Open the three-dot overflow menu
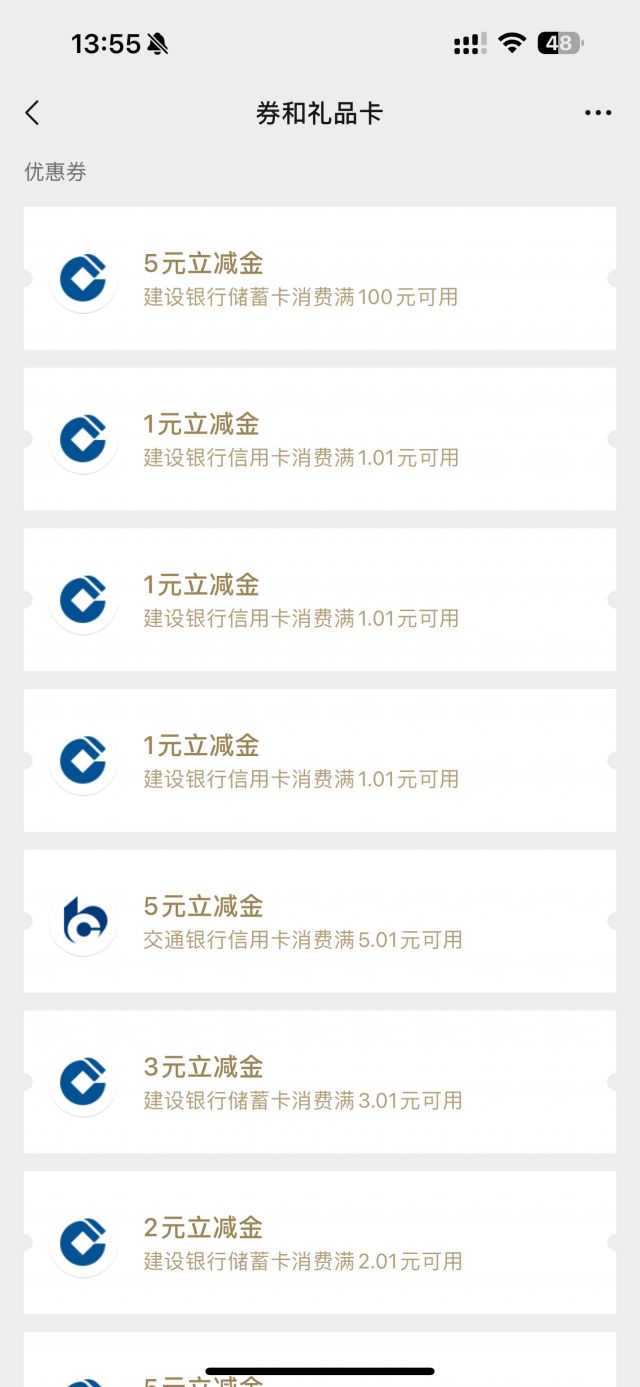 tap(598, 113)
